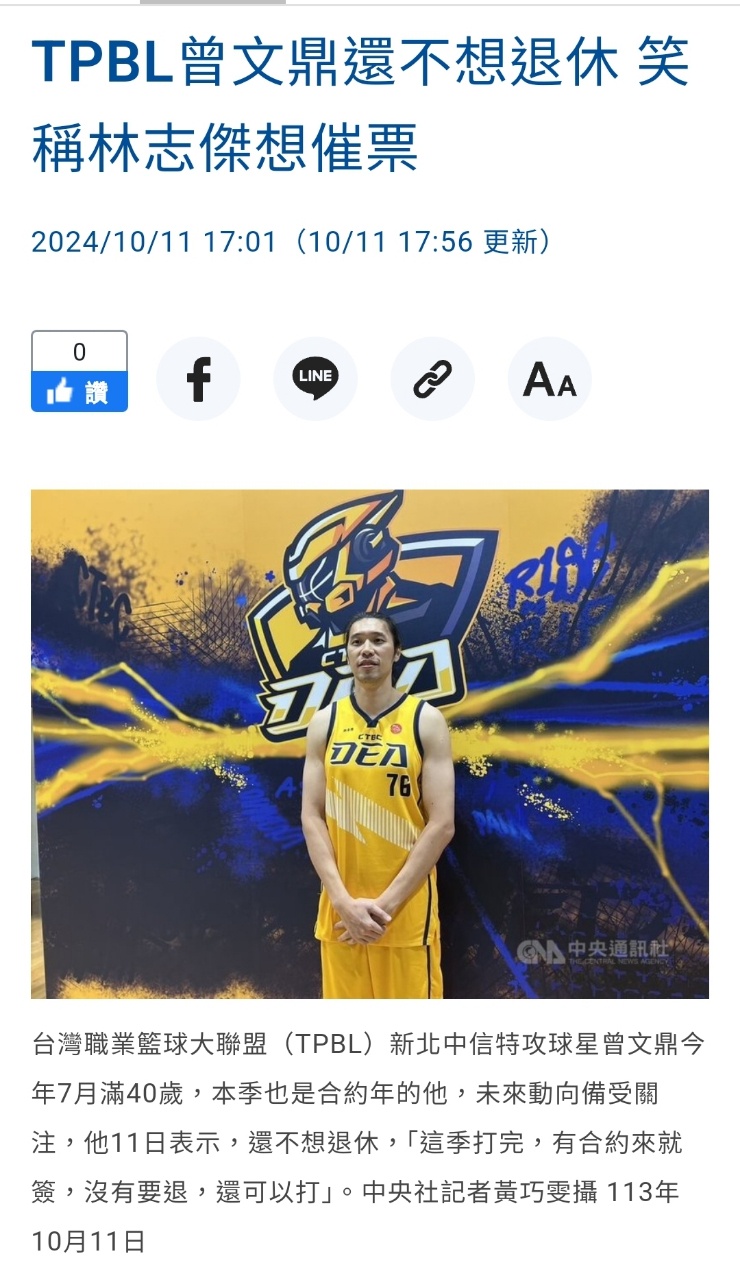Like this article with the 讚 button
740x1280 pixels.
click(79, 391)
